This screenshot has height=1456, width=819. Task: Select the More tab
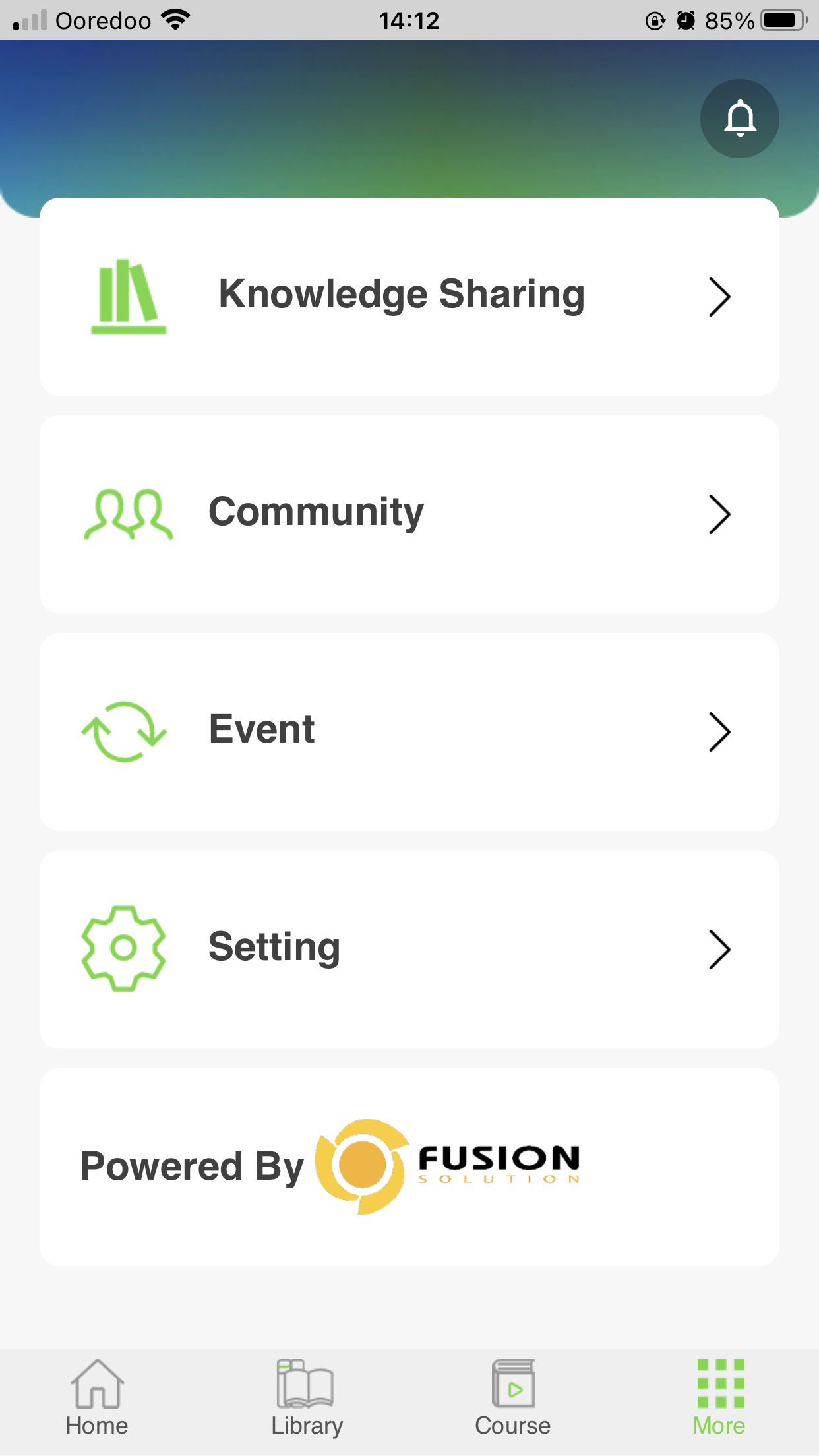[x=719, y=1398]
